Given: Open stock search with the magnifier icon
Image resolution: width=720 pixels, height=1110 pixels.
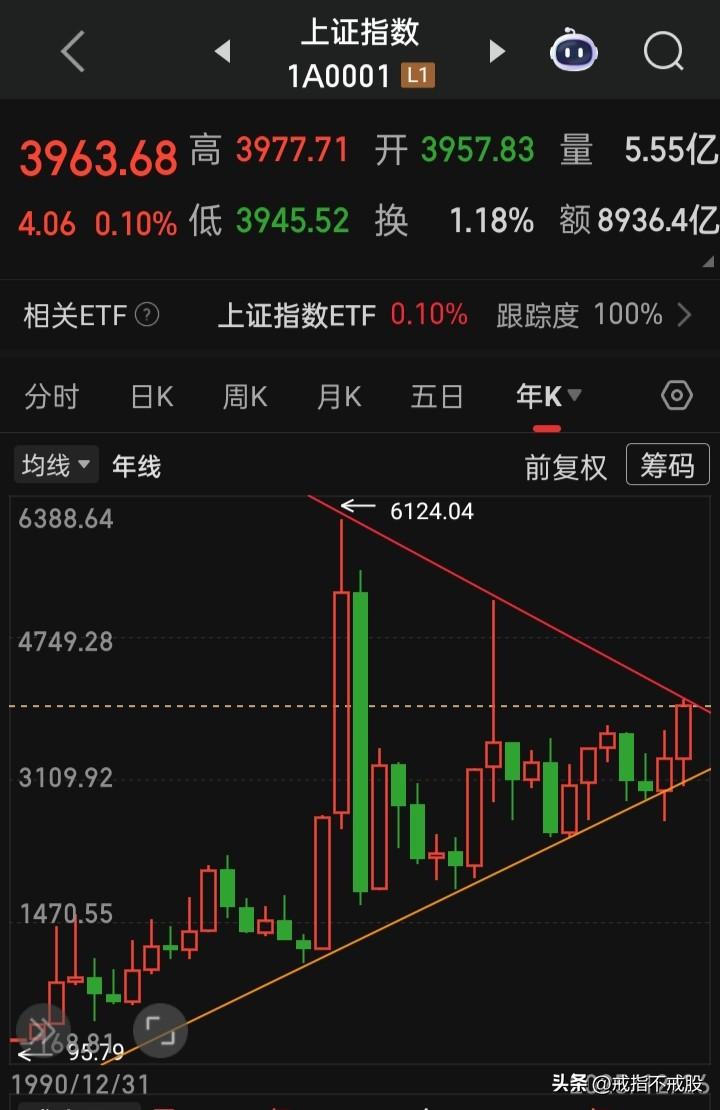Looking at the screenshot, I should click(662, 51).
